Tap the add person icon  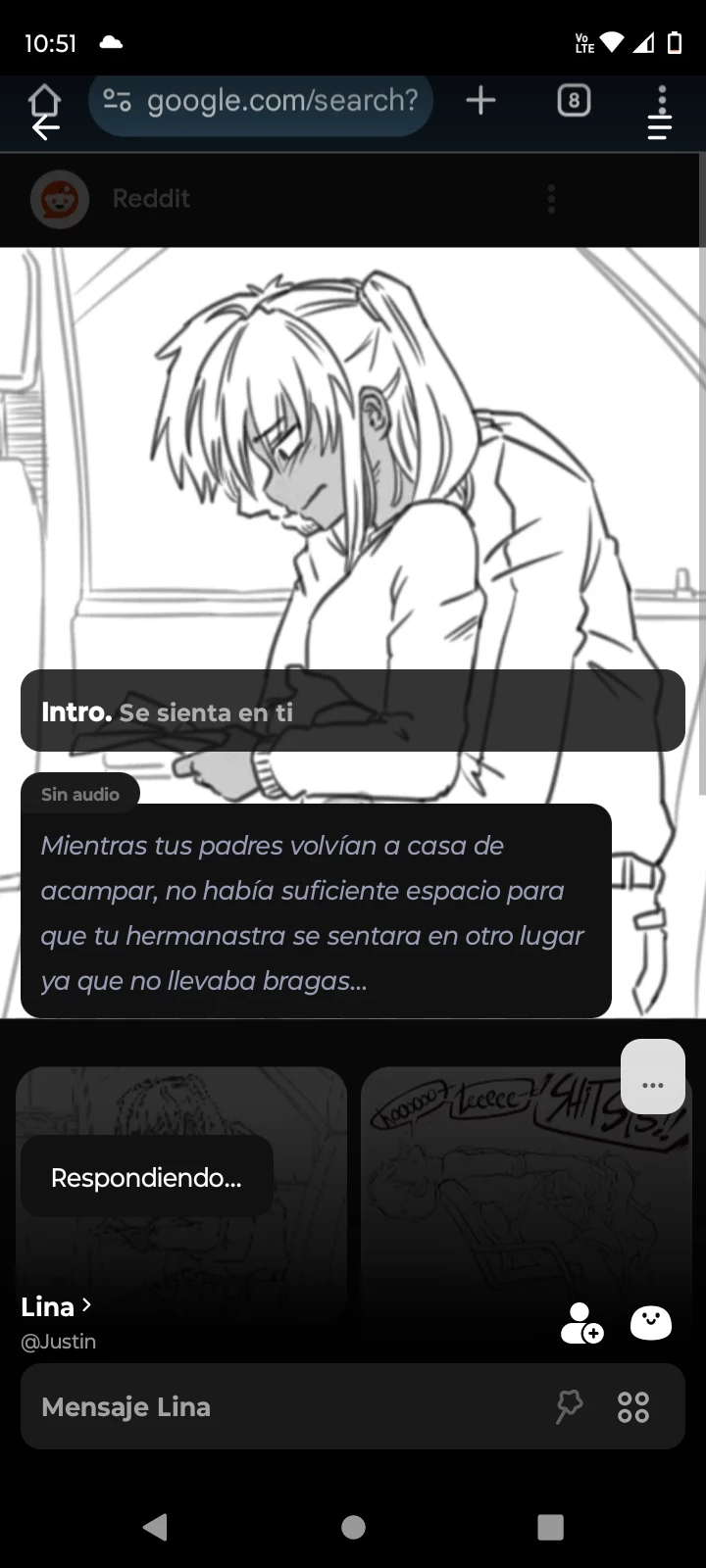coord(580,1323)
